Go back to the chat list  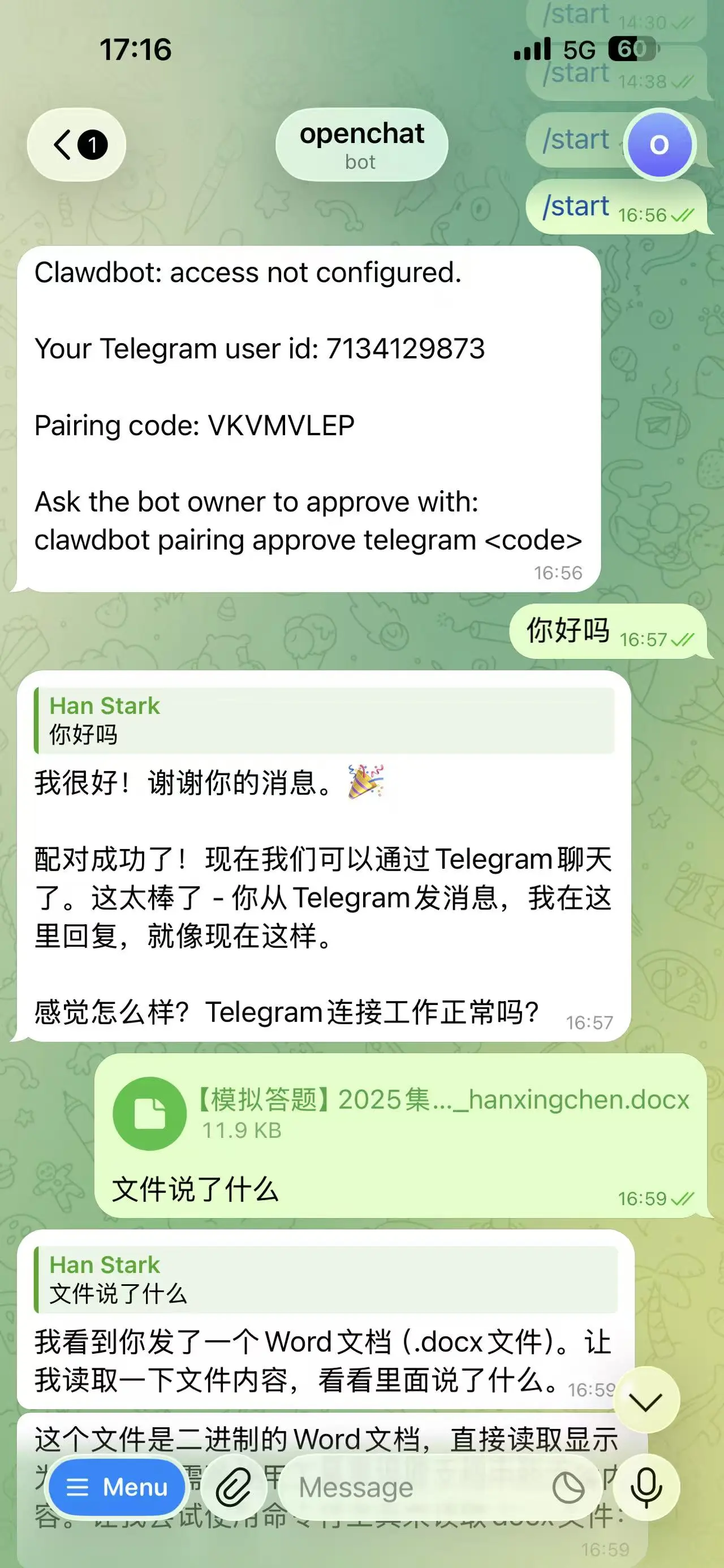click(x=76, y=145)
